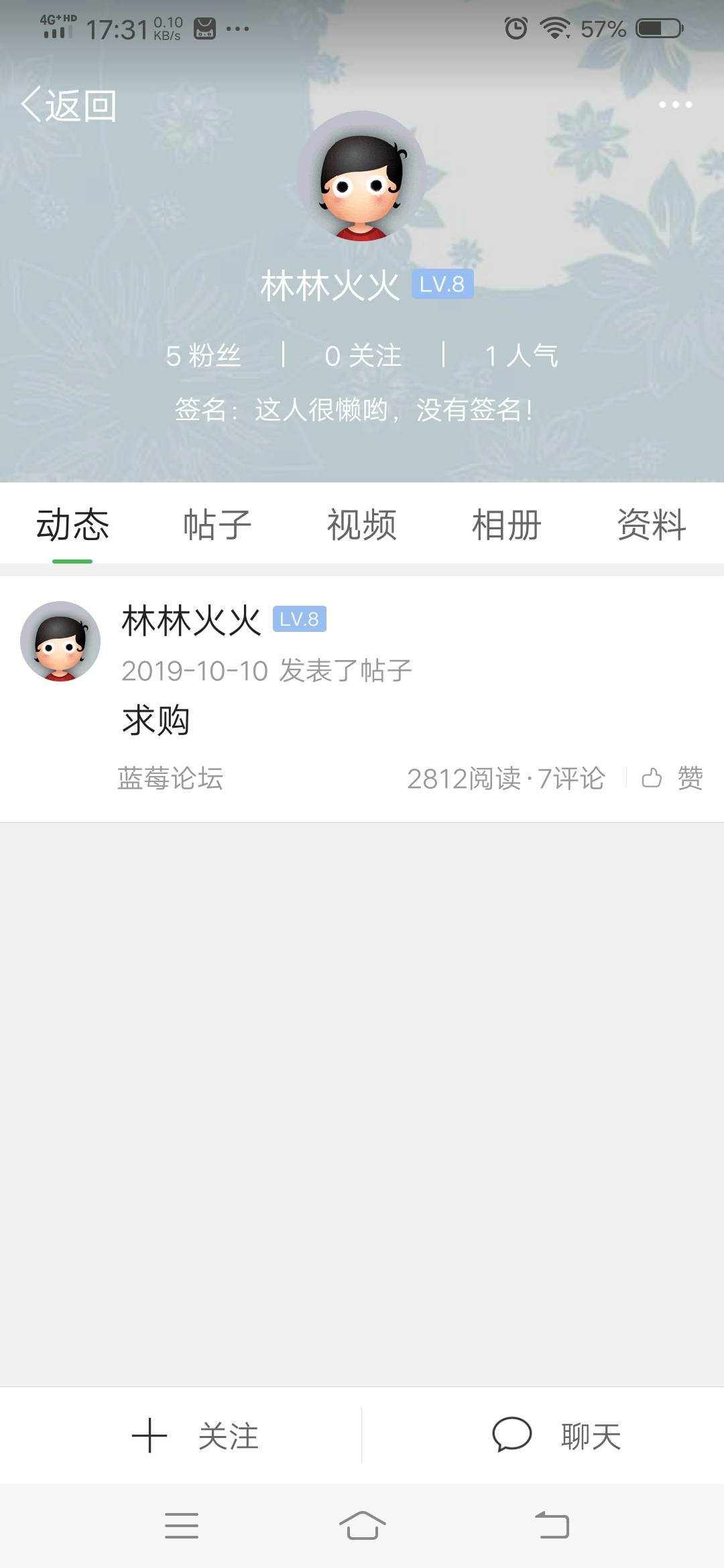Open the 蓝莓论坛 forum link
Image resolution: width=724 pixels, height=1568 pixels.
click(170, 778)
